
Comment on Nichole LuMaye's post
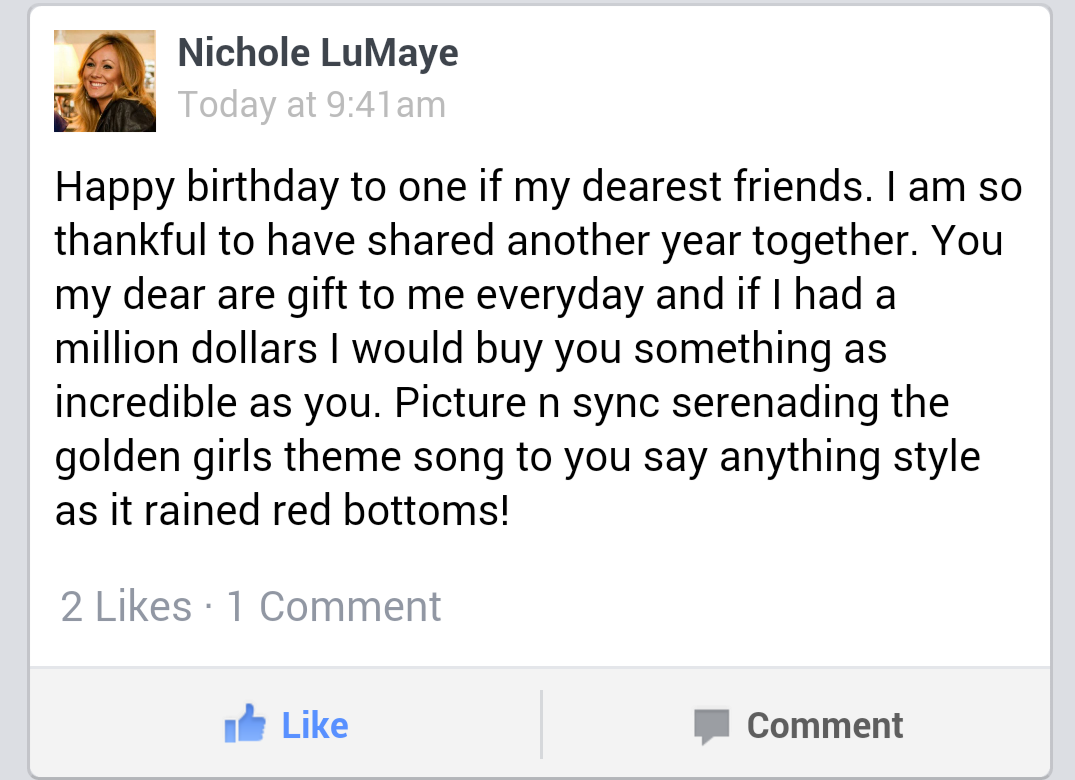[x=798, y=725]
